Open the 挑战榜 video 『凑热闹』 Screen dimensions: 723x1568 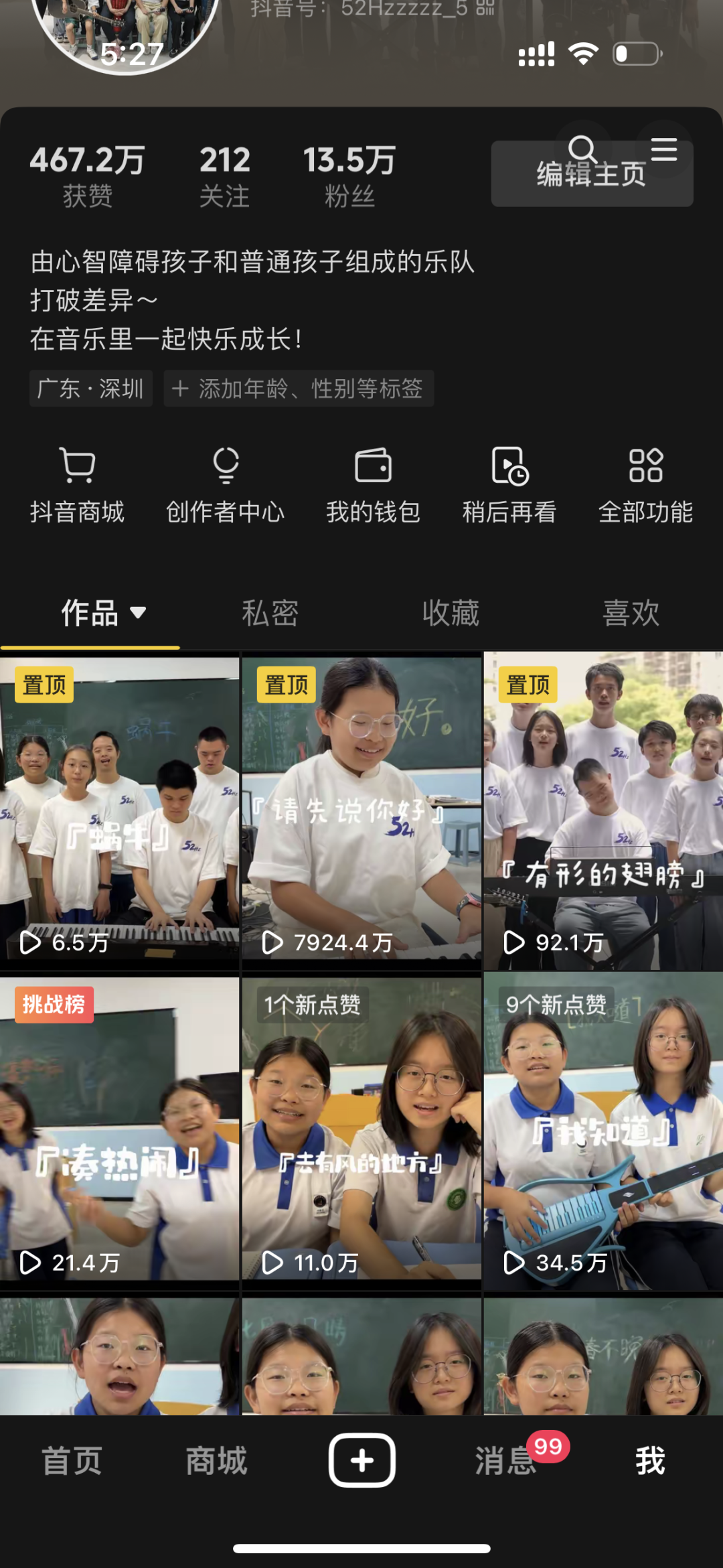coord(119,1132)
